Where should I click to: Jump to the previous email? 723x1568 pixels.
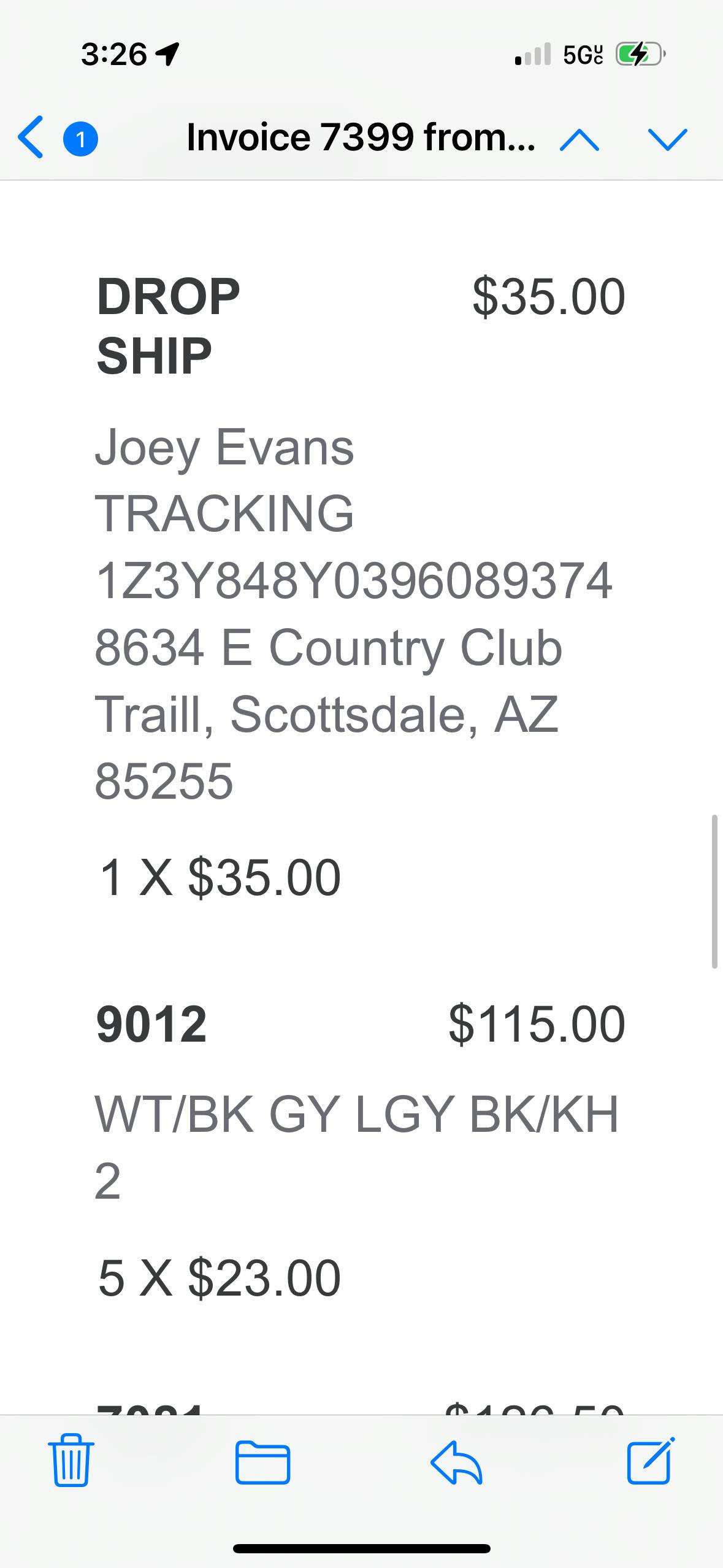pyautogui.click(x=579, y=139)
